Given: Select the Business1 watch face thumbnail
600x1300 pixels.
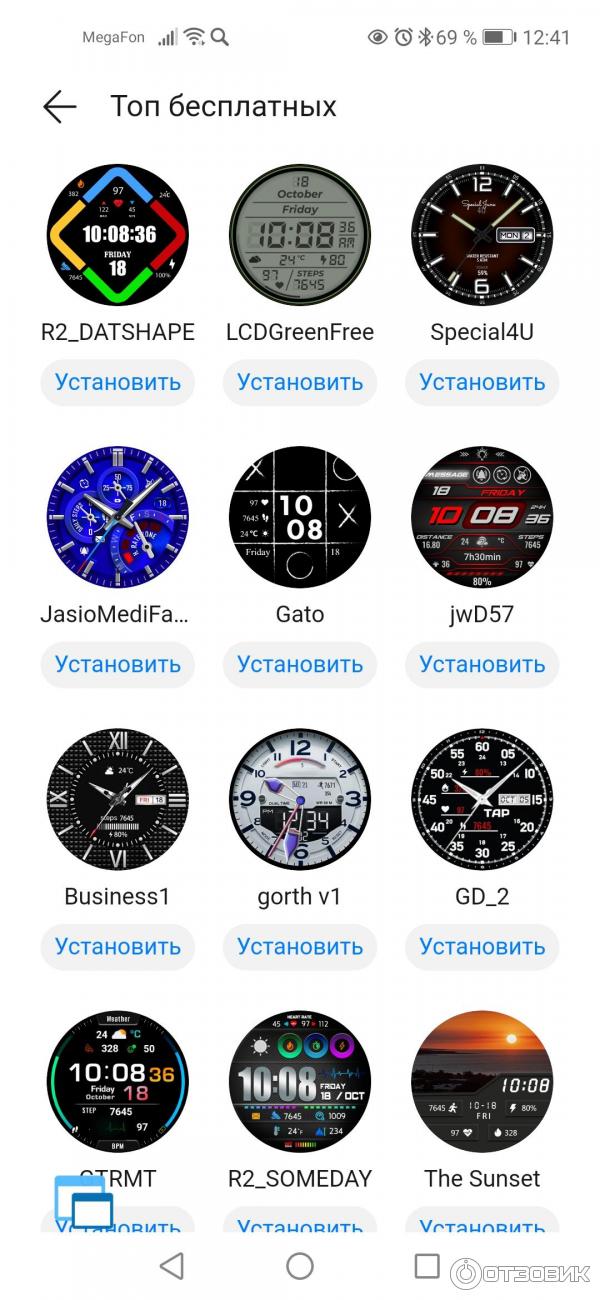Looking at the screenshot, I should [x=118, y=799].
